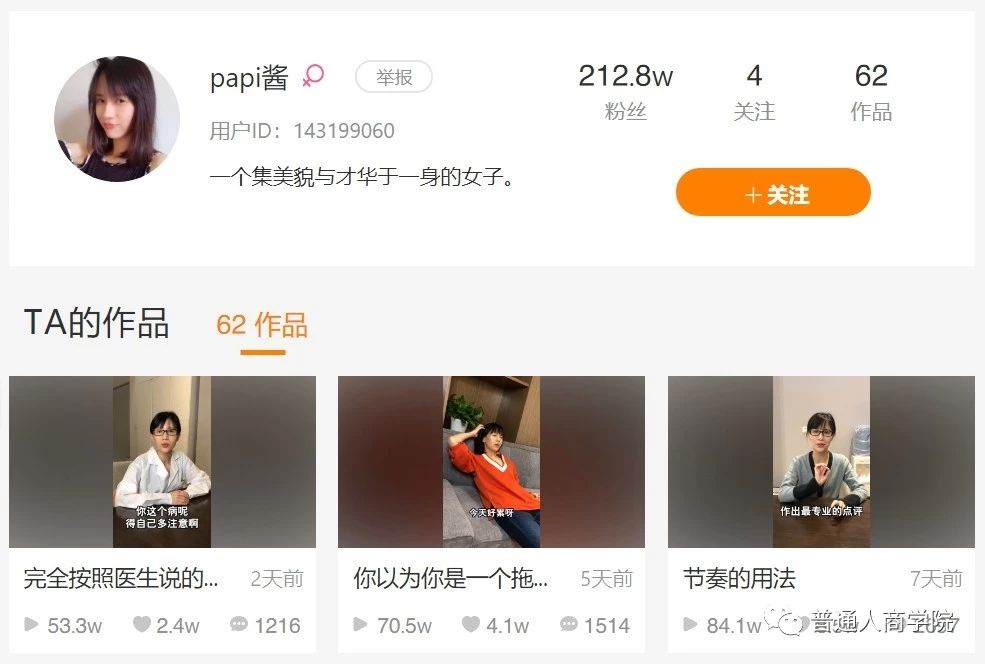View the 212.8w 粉丝 list
The width and height of the screenshot is (985, 664).
626,91
